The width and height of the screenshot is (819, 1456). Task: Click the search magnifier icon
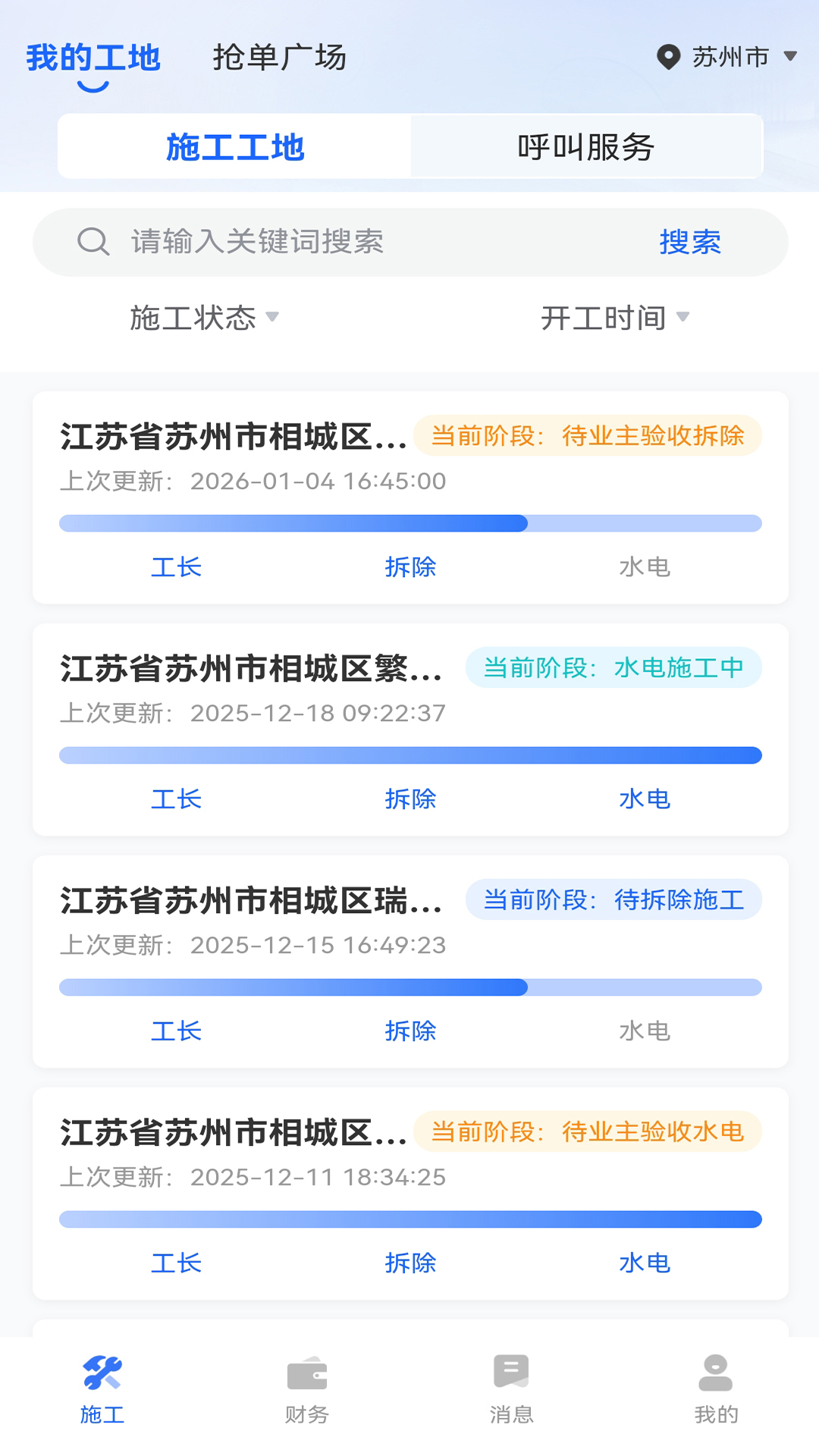coord(93,242)
